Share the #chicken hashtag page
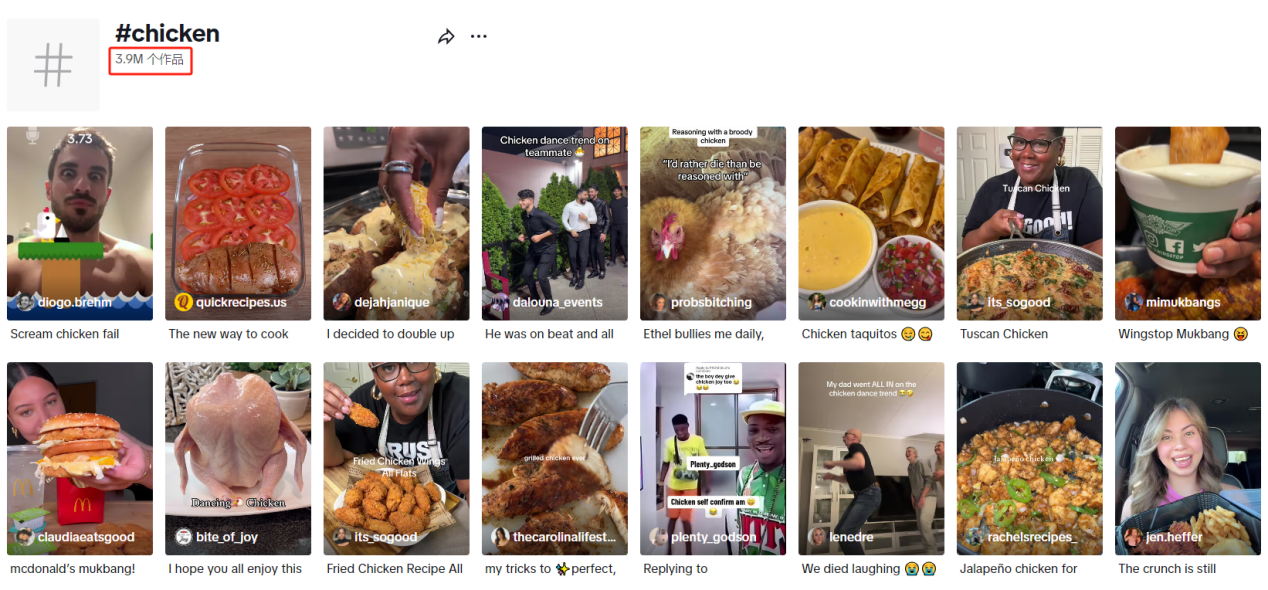 click(x=446, y=37)
